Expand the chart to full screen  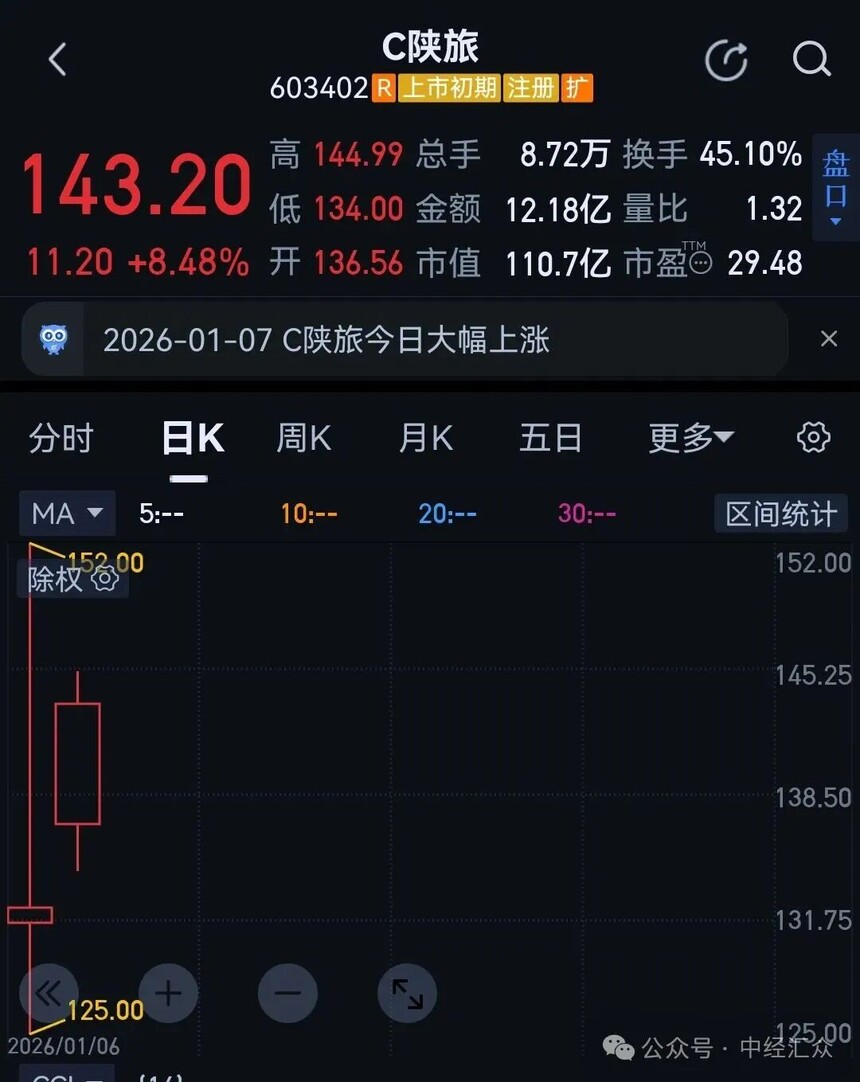tap(407, 993)
